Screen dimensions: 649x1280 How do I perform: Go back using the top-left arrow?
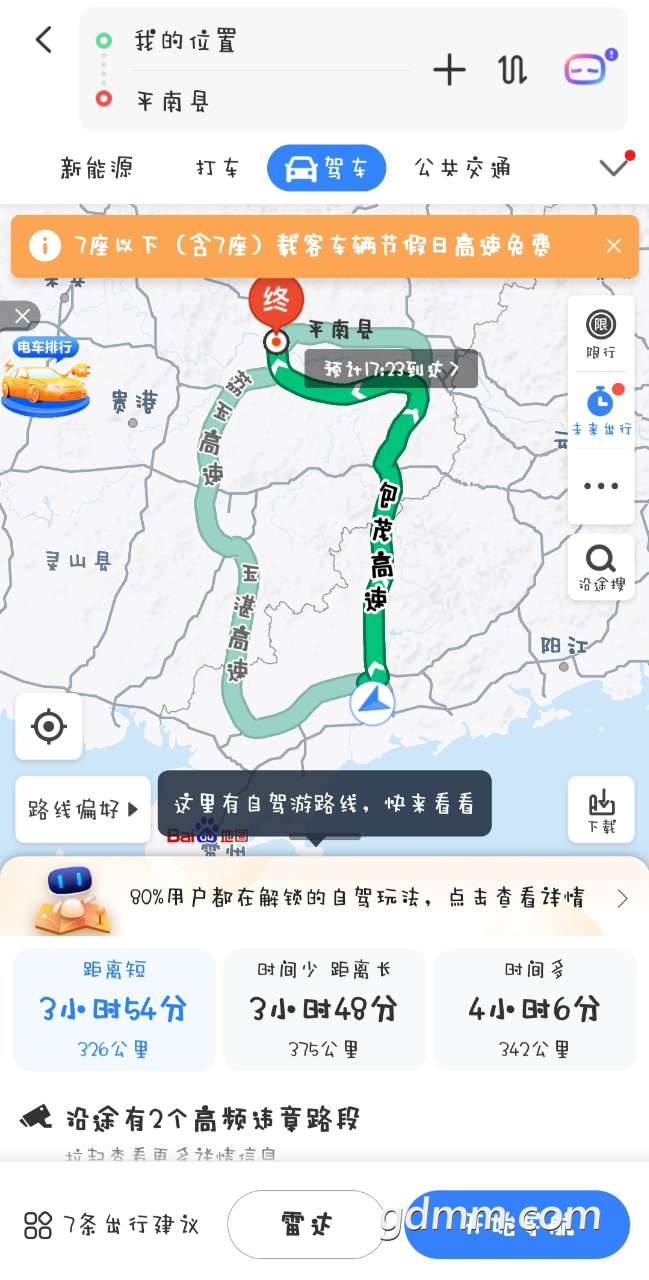43,40
